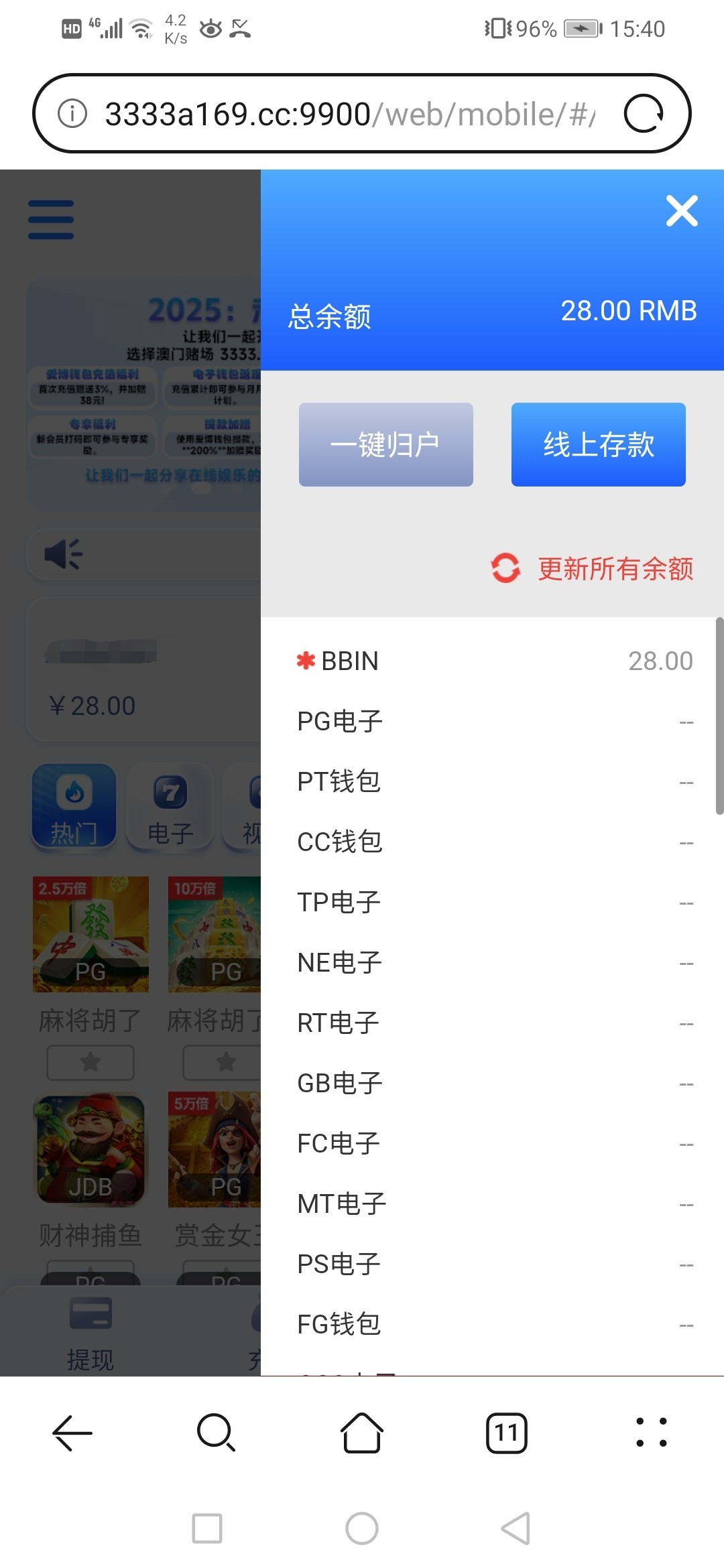The width and height of the screenshot is (724, 1568).
Task: Go to the browser home page
Action: 362,1433
